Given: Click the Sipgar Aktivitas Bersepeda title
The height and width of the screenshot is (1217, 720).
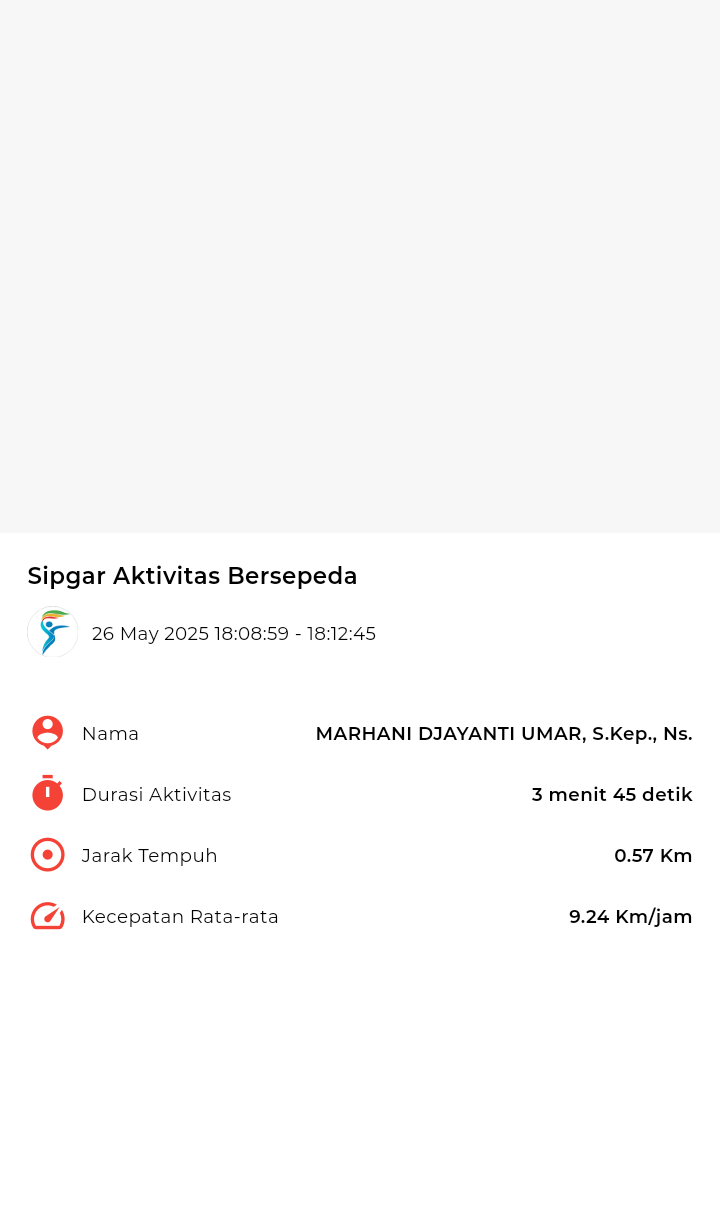Looking at the screenshot, I should pos(192,576).
